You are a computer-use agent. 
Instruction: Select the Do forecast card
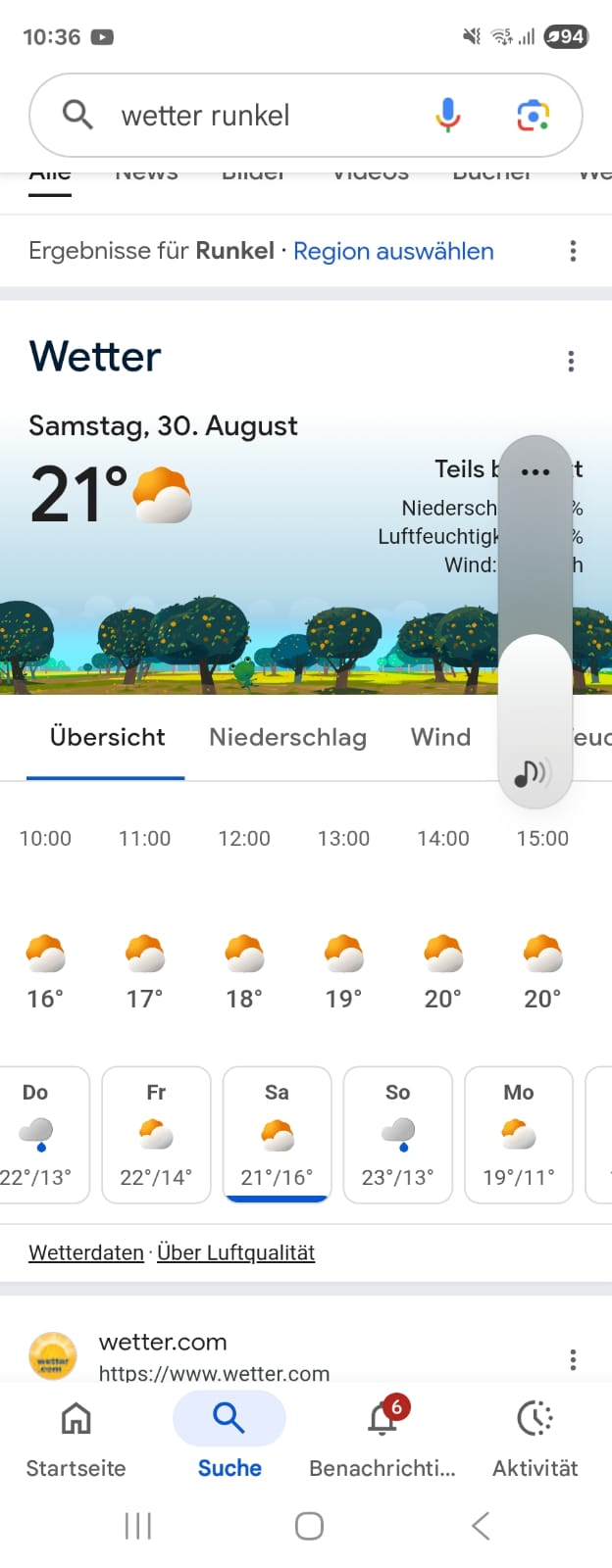point(39,1134)
